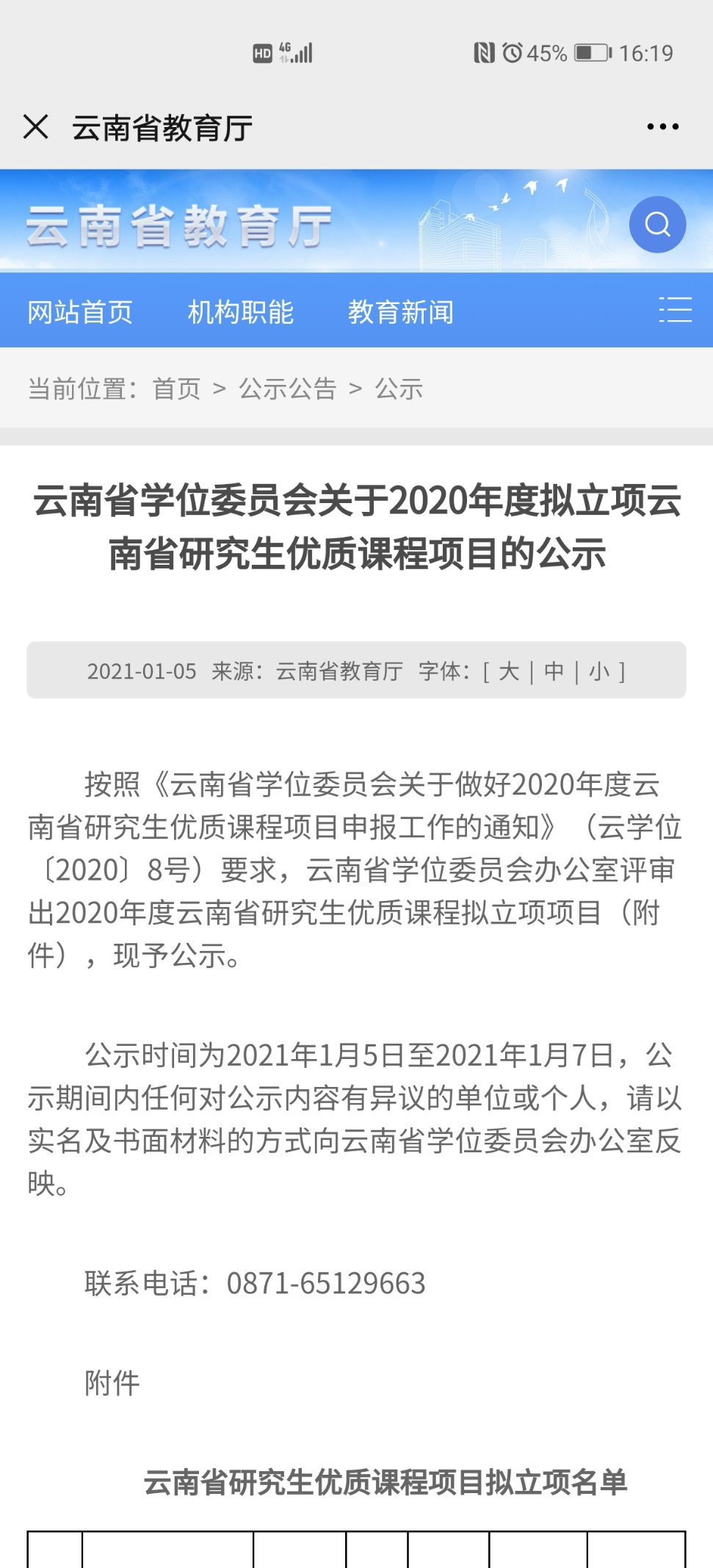Expand the site navigation list menu
The image size is (713, 1568).
click(675, 310)
